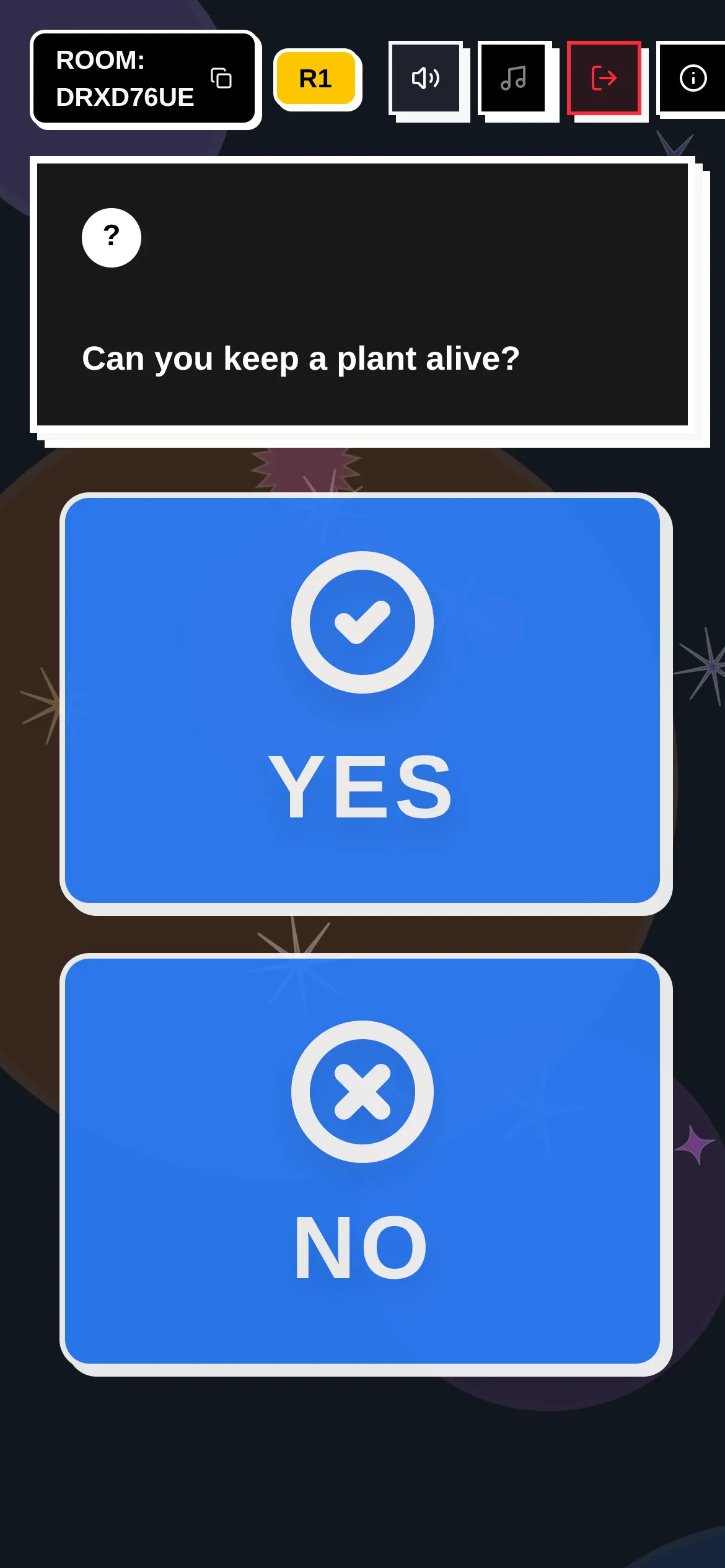
Task: Leave the room via red exit icon
Action: (604, 78)
